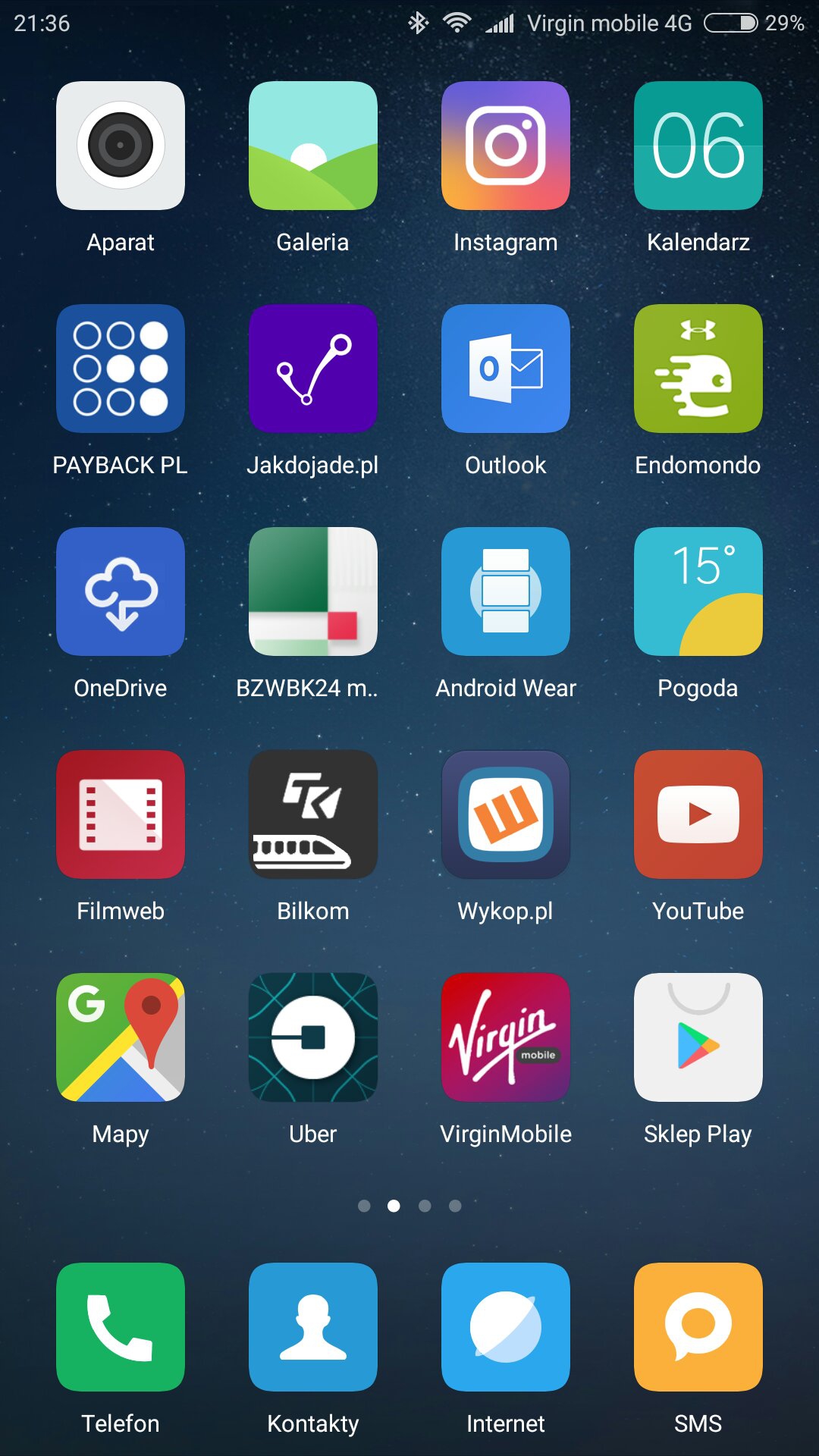Open Wykop.pl
This screenshot has width=819, height=1456.
tap(506, 814)
